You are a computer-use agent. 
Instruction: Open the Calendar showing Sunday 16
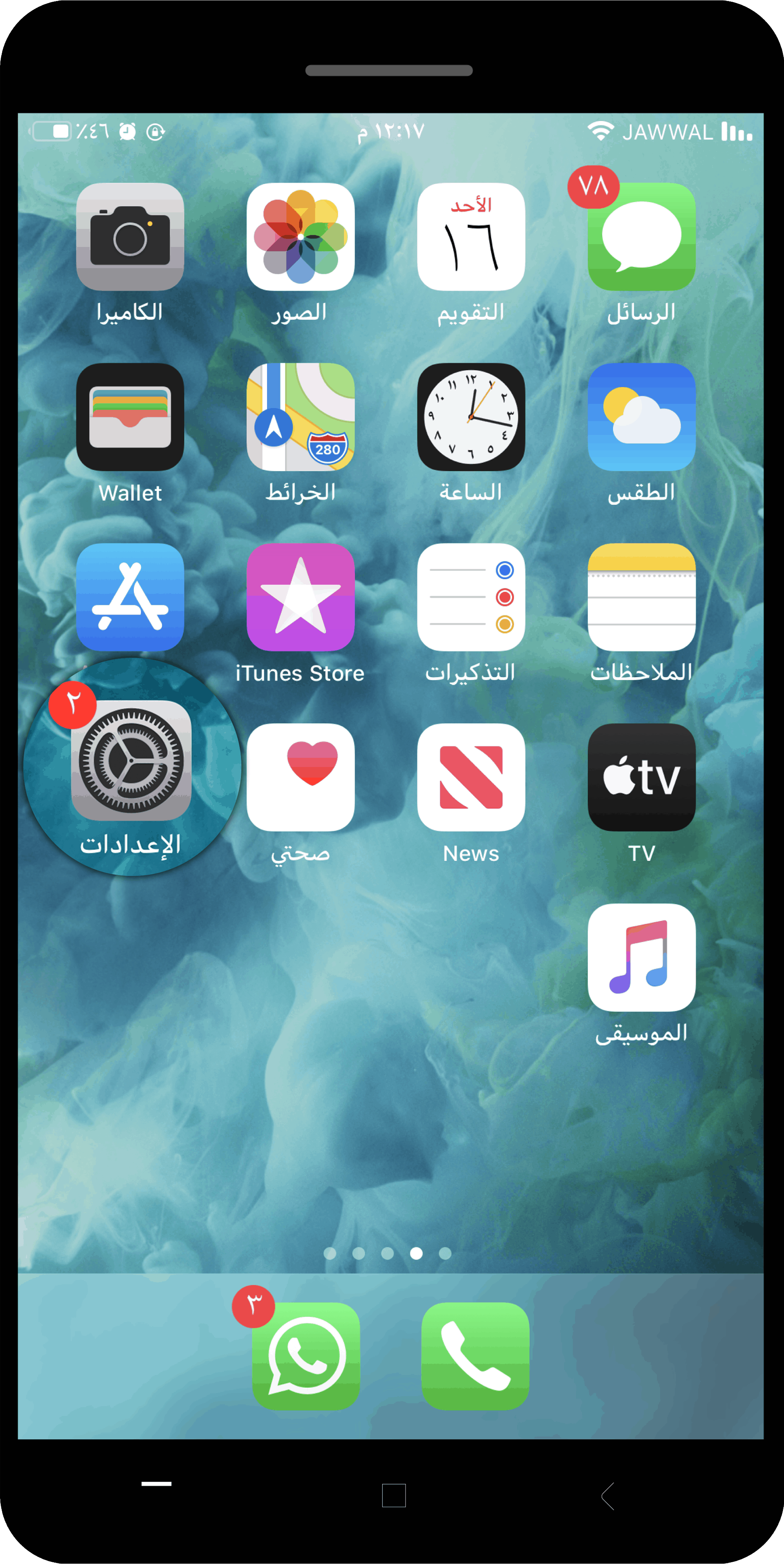(471, 237)
